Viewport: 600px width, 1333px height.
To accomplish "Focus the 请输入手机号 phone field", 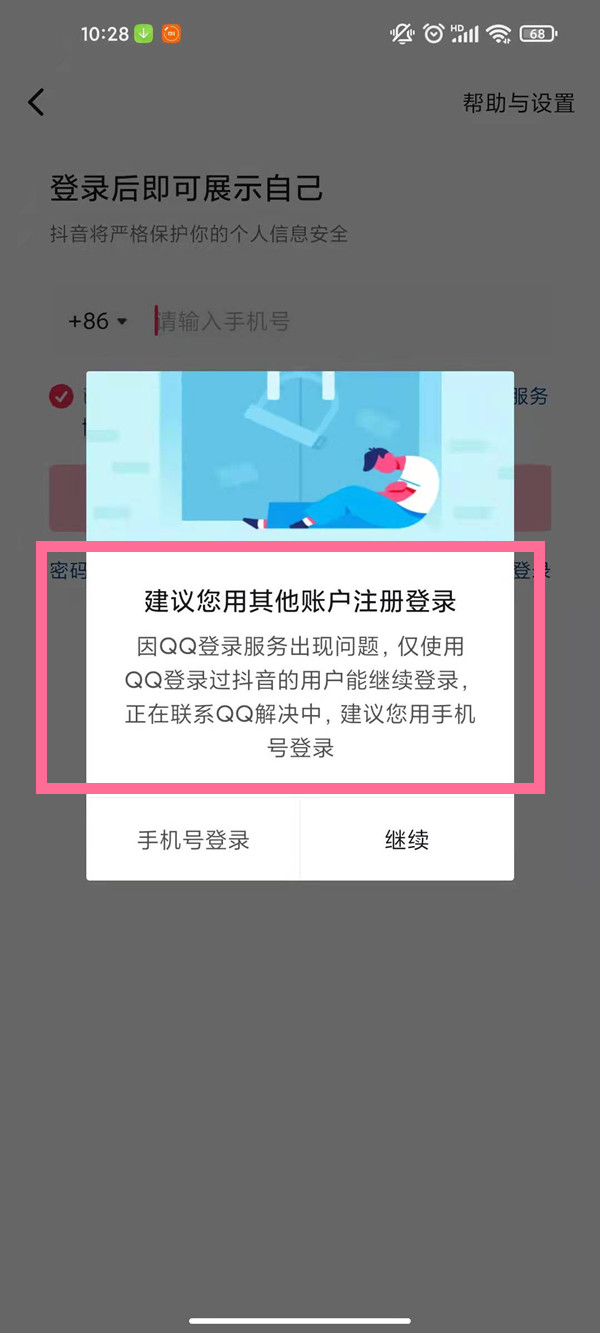I will (x=350, y=321).
